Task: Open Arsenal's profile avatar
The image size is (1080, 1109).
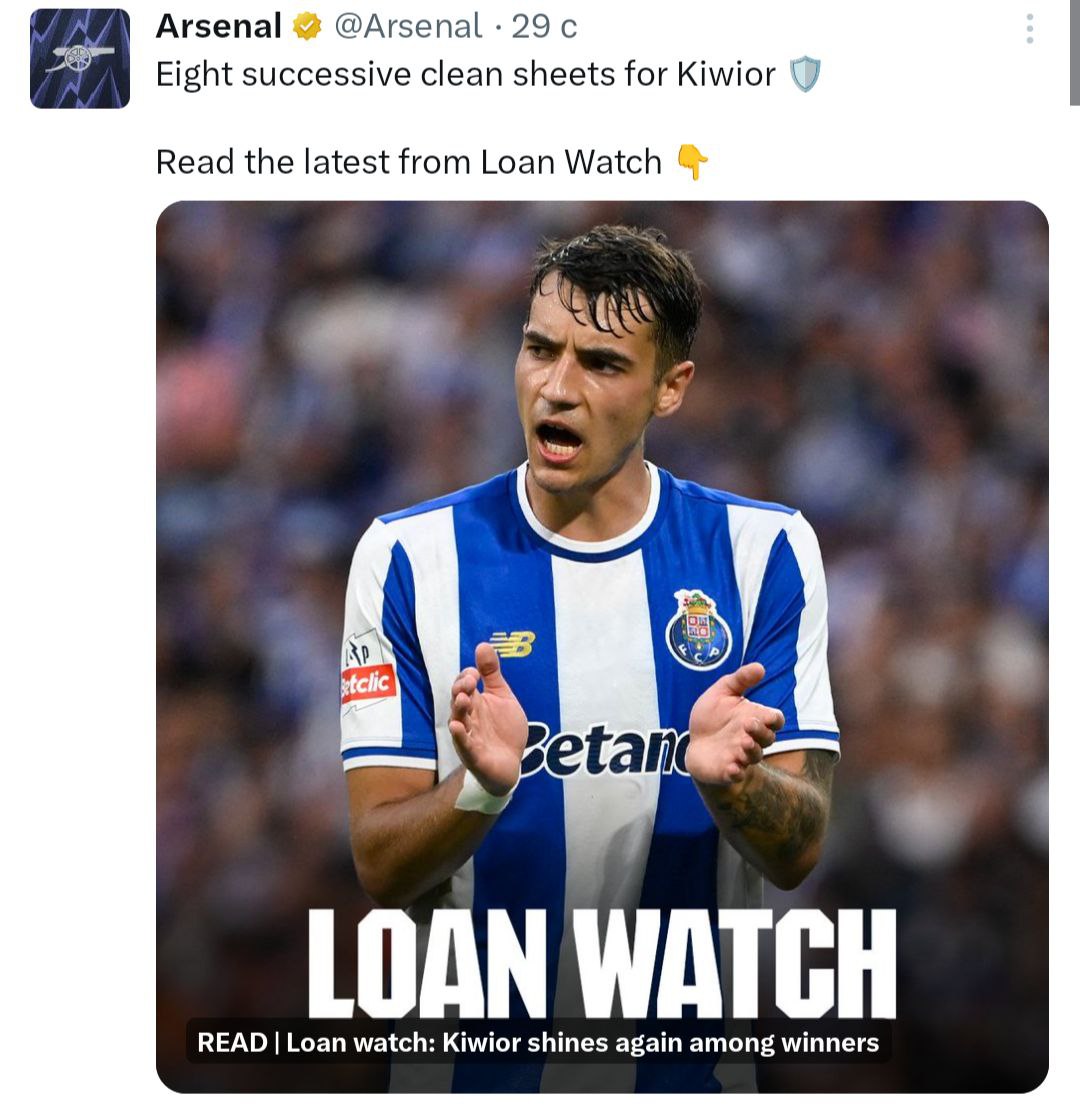Action: click(80, 59)
